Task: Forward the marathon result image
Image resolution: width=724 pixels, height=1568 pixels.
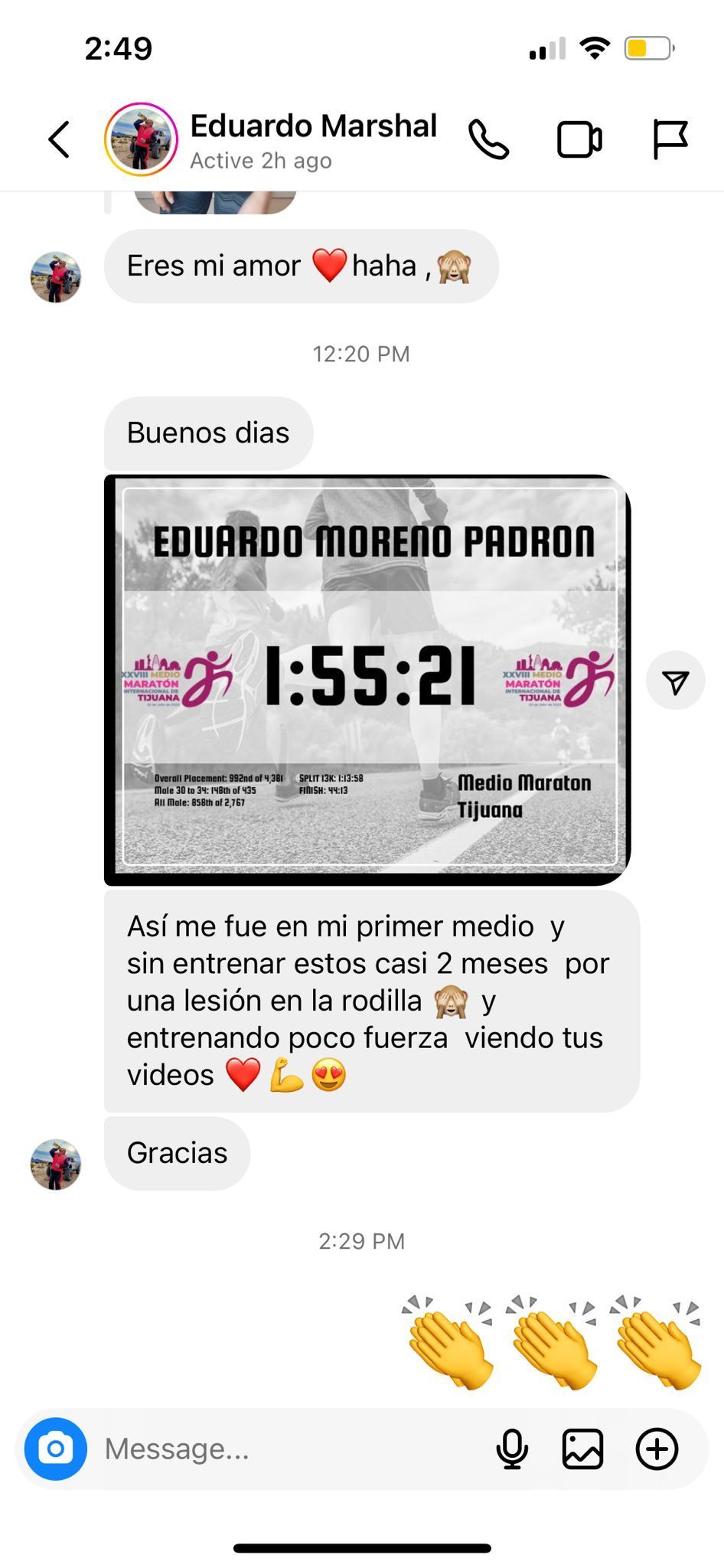Action: pyautogui.click(x=675, y=681)
